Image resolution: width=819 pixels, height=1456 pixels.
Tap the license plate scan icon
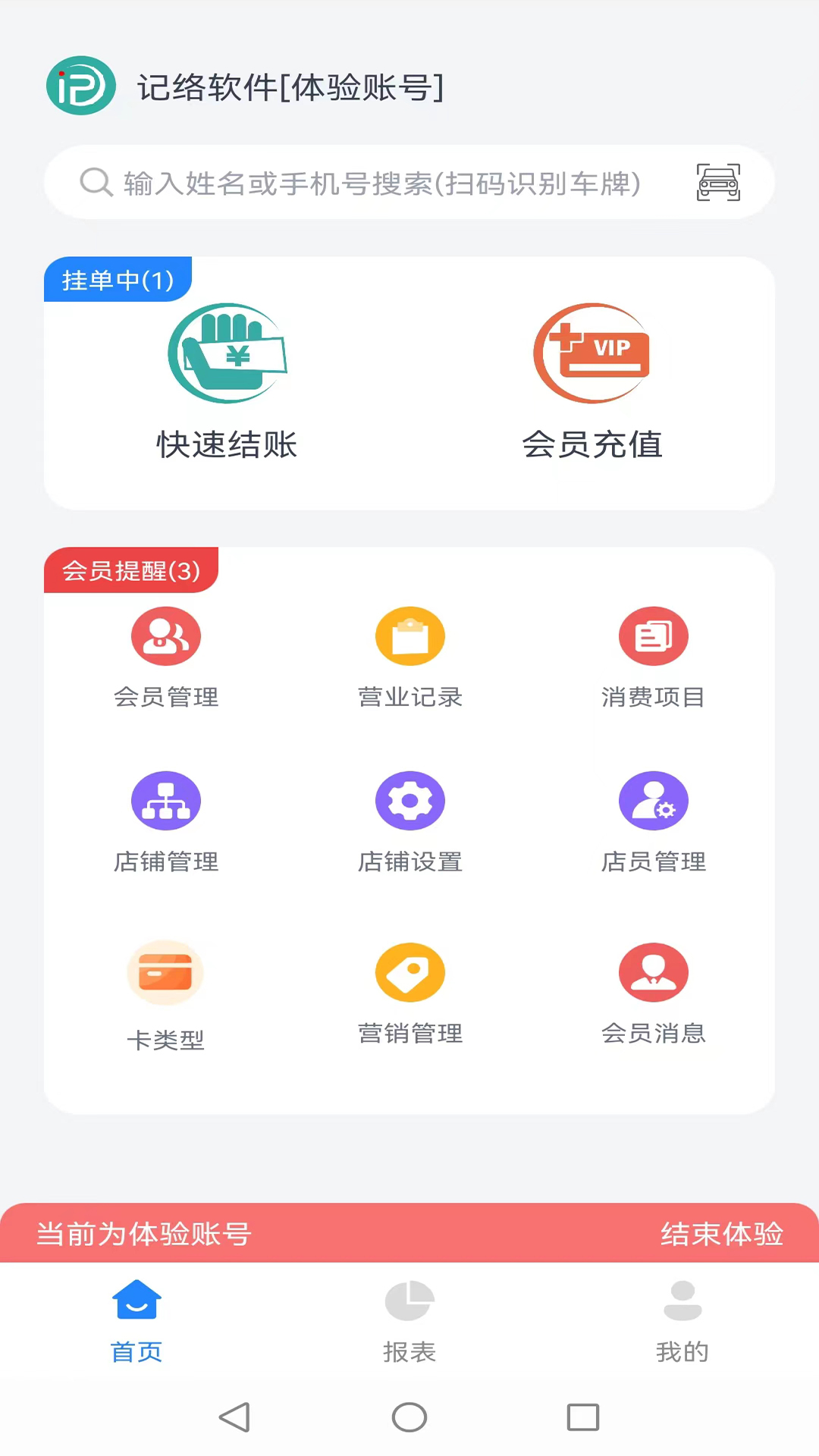click(x=717, y=182)
